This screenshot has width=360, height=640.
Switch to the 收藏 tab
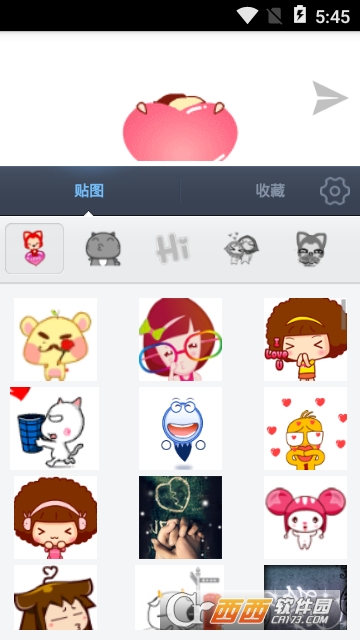point(270,191)
